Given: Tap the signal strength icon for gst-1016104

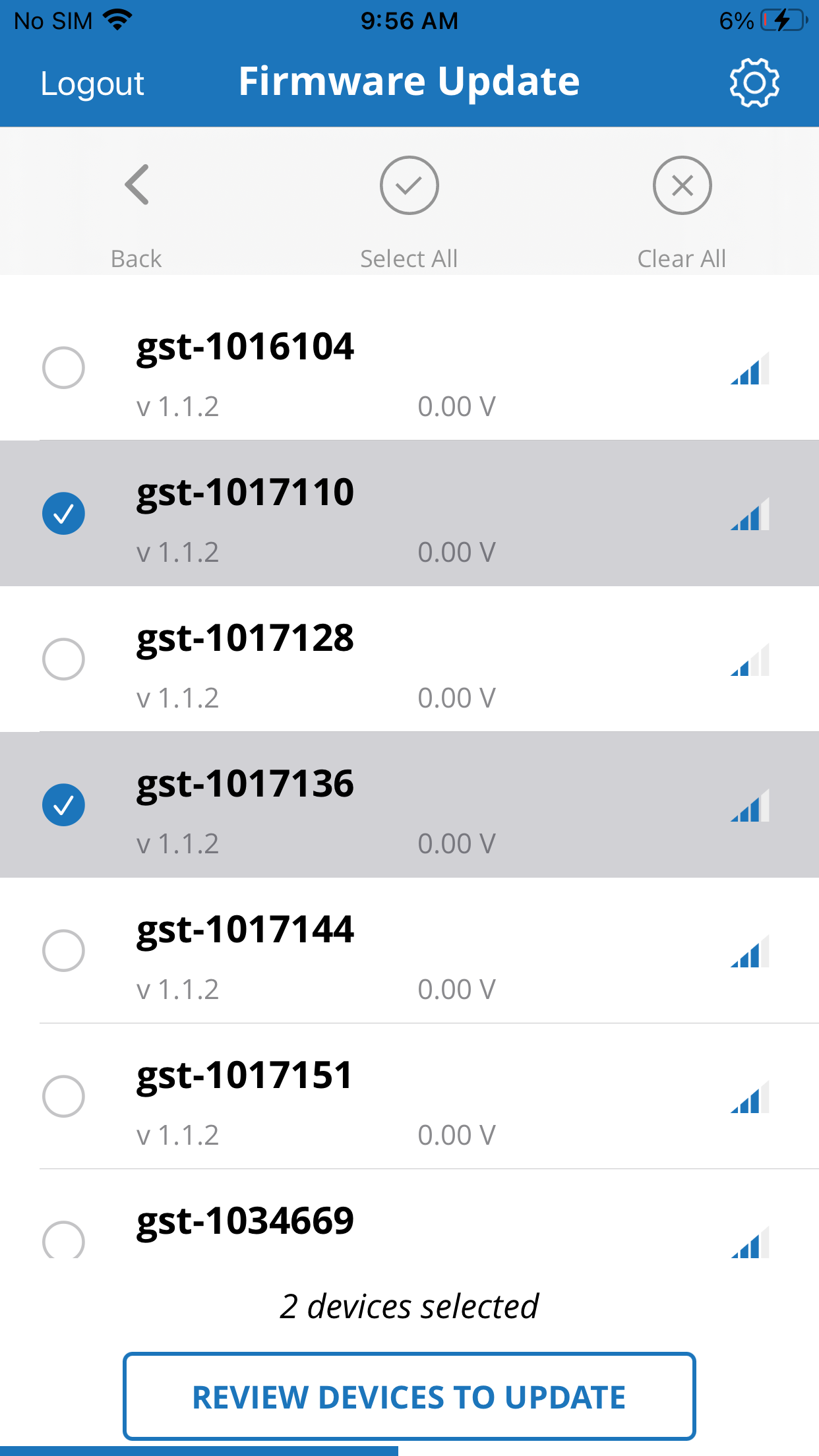Looking at the screenshot, I should point(748,369).
